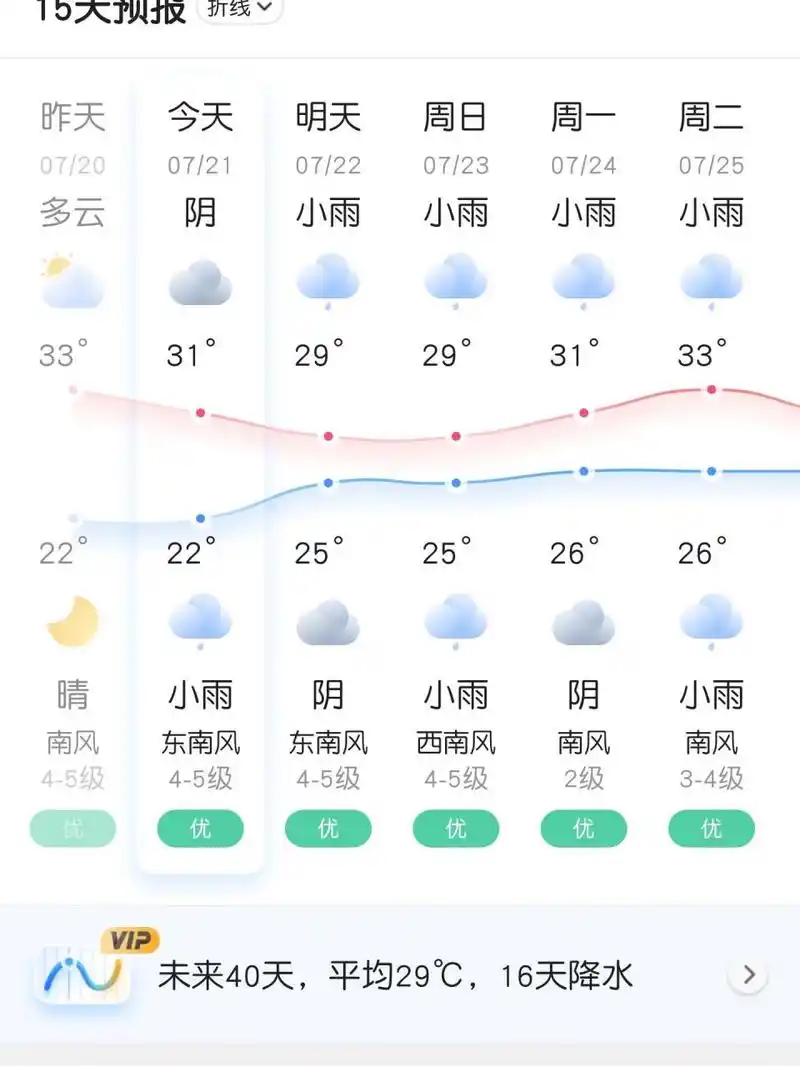Screen dimensions: 800x1067
Task: Click 周一's rain cloud icon under 小雨
Action: 584,282
